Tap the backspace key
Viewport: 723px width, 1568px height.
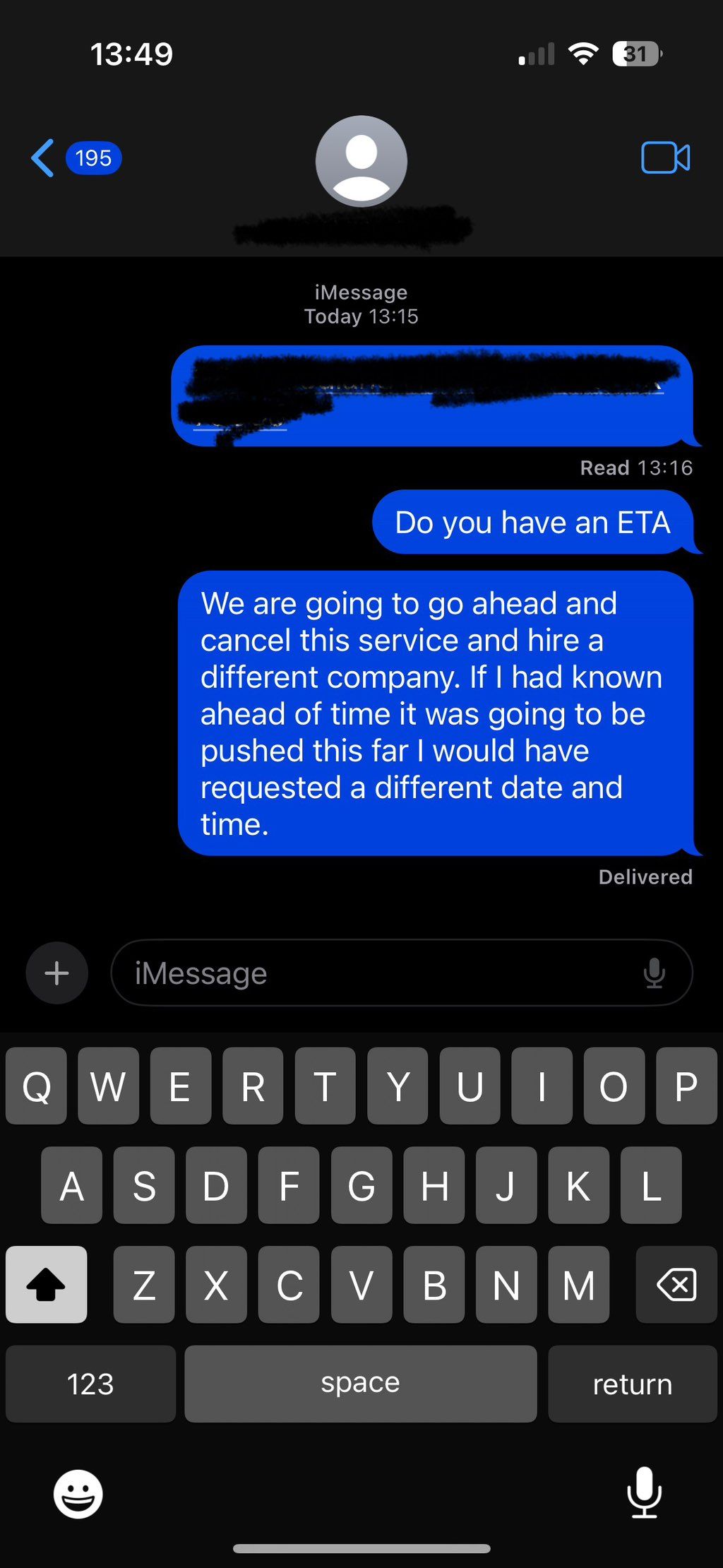676,1284
